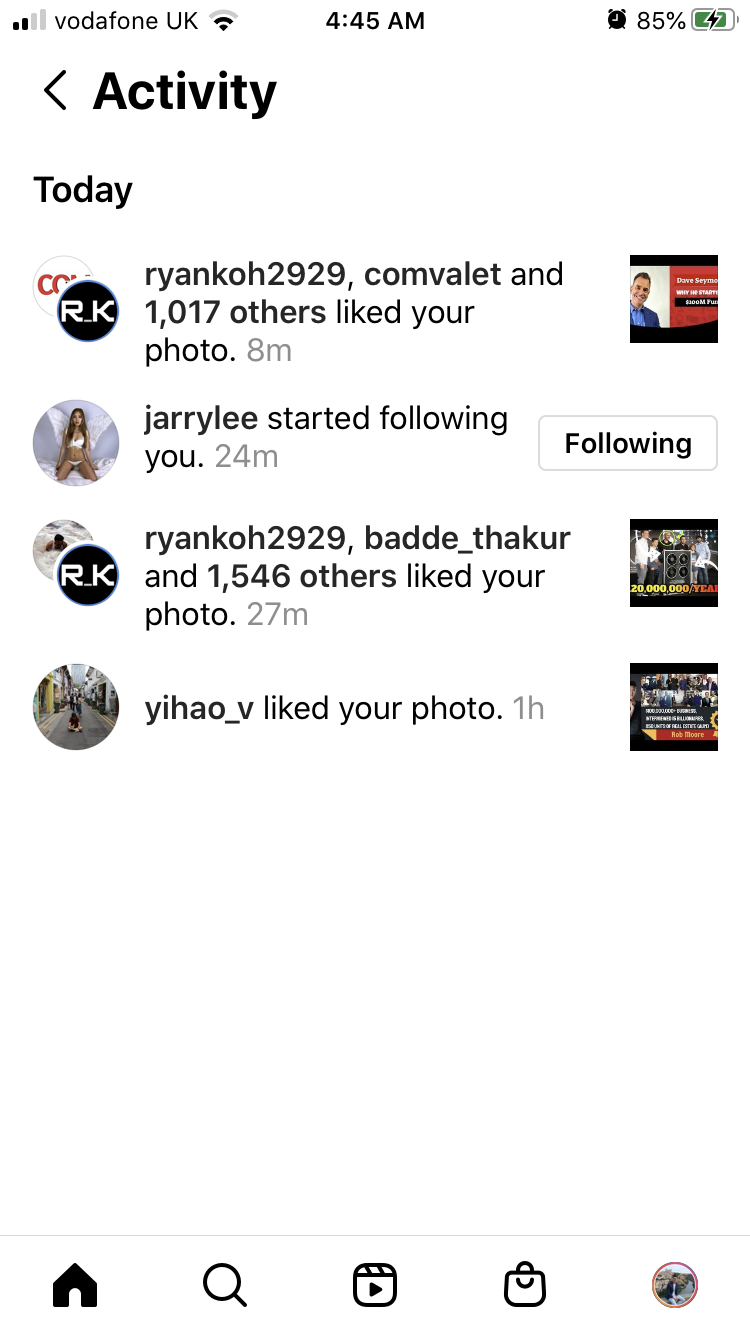The height and width of the screenshot is (1334, 750).
Task: Switch to the Shop tab
Action: [525, 1284]
